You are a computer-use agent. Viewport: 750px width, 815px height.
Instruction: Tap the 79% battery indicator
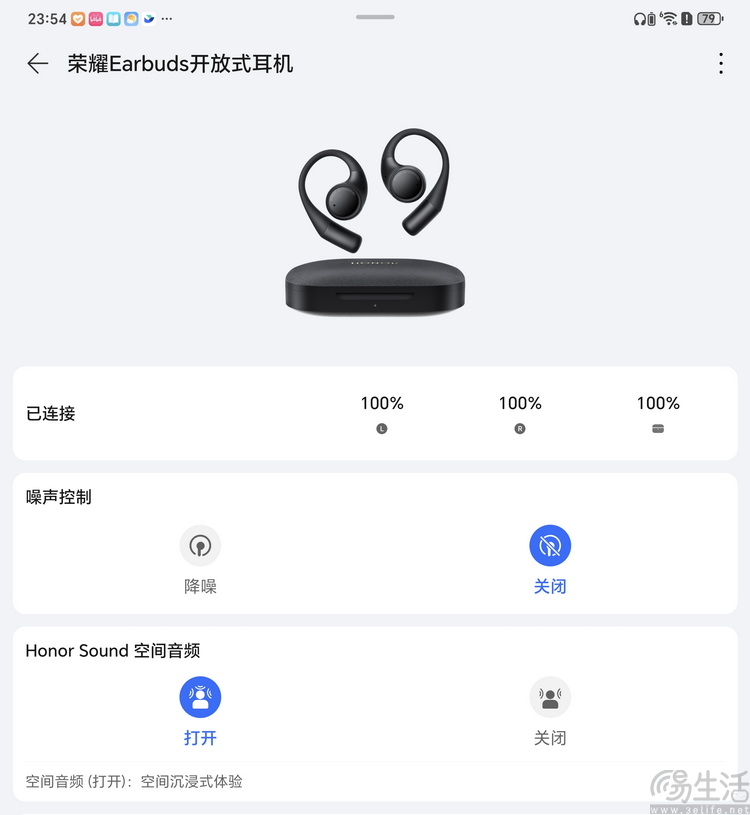click(708, 18)
